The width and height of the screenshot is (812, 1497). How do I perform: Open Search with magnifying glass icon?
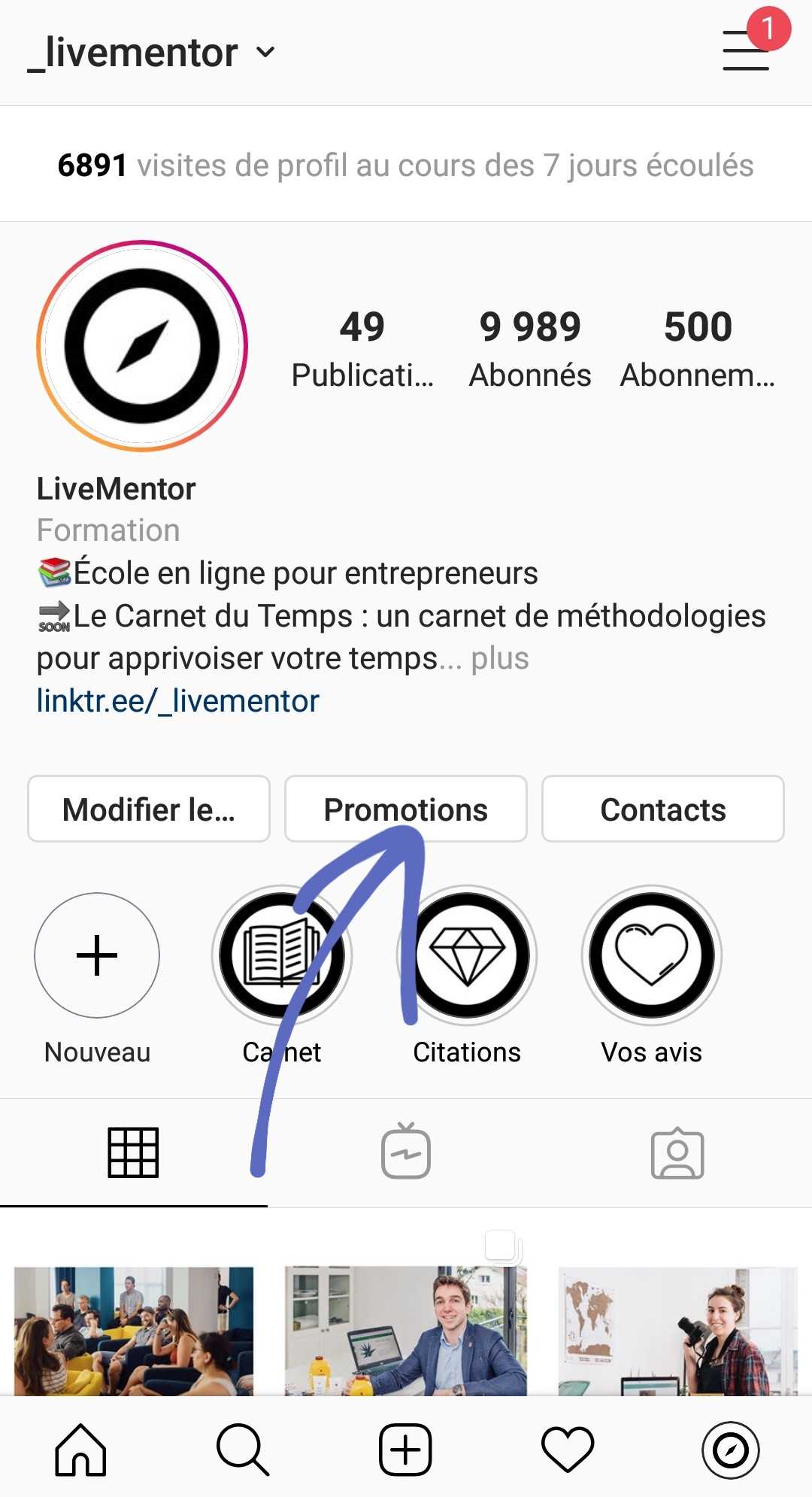click(244, 1448)
